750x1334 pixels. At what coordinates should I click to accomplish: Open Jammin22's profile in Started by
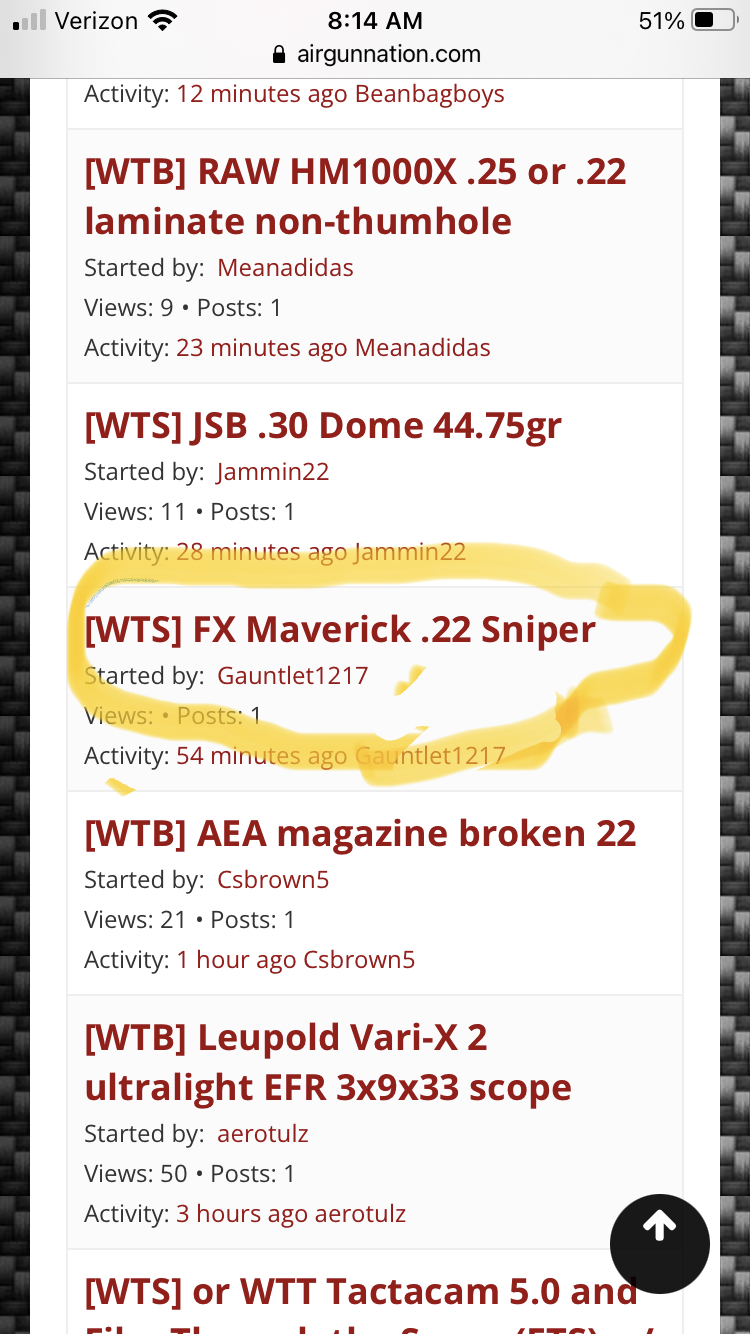(x=272, y=472)
